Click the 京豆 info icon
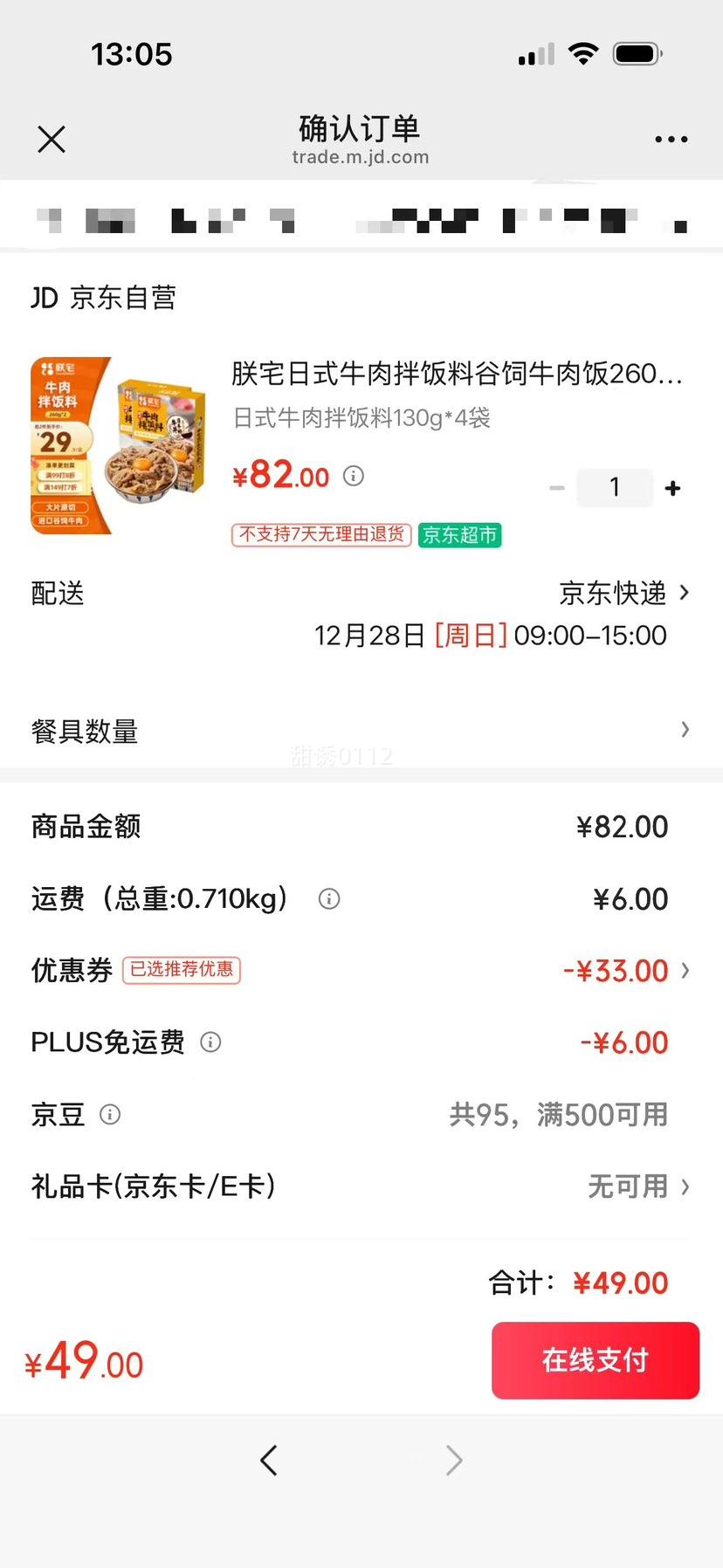Viewport: 723px width, 1568px height. point(109,1115)
